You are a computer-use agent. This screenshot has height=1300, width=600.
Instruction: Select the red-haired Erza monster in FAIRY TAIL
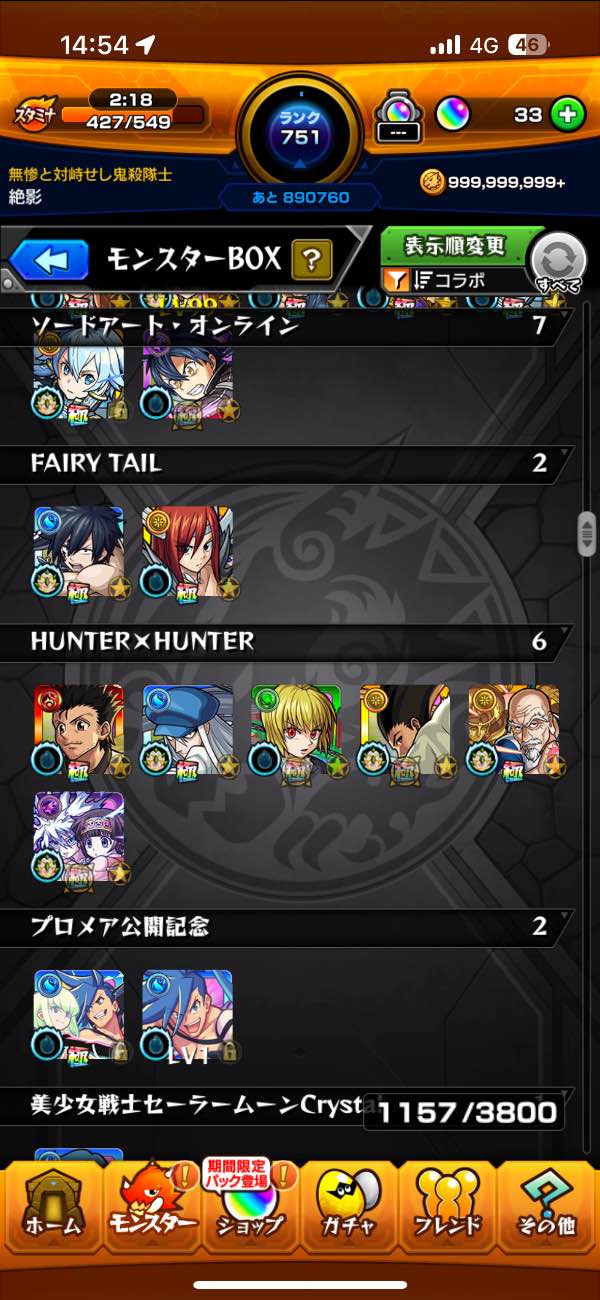click(x=188, y=551)
